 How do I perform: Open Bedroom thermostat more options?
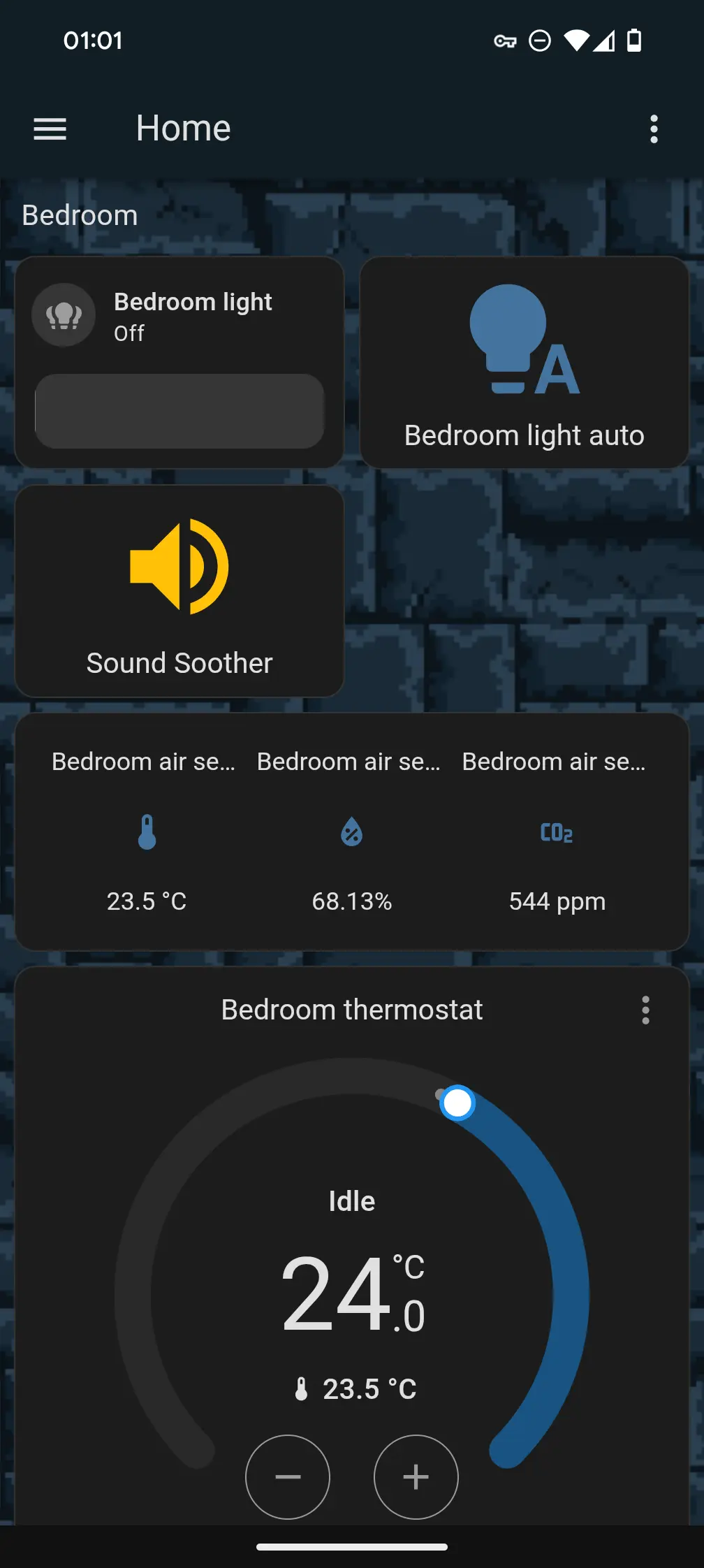tap(645, 1010)
